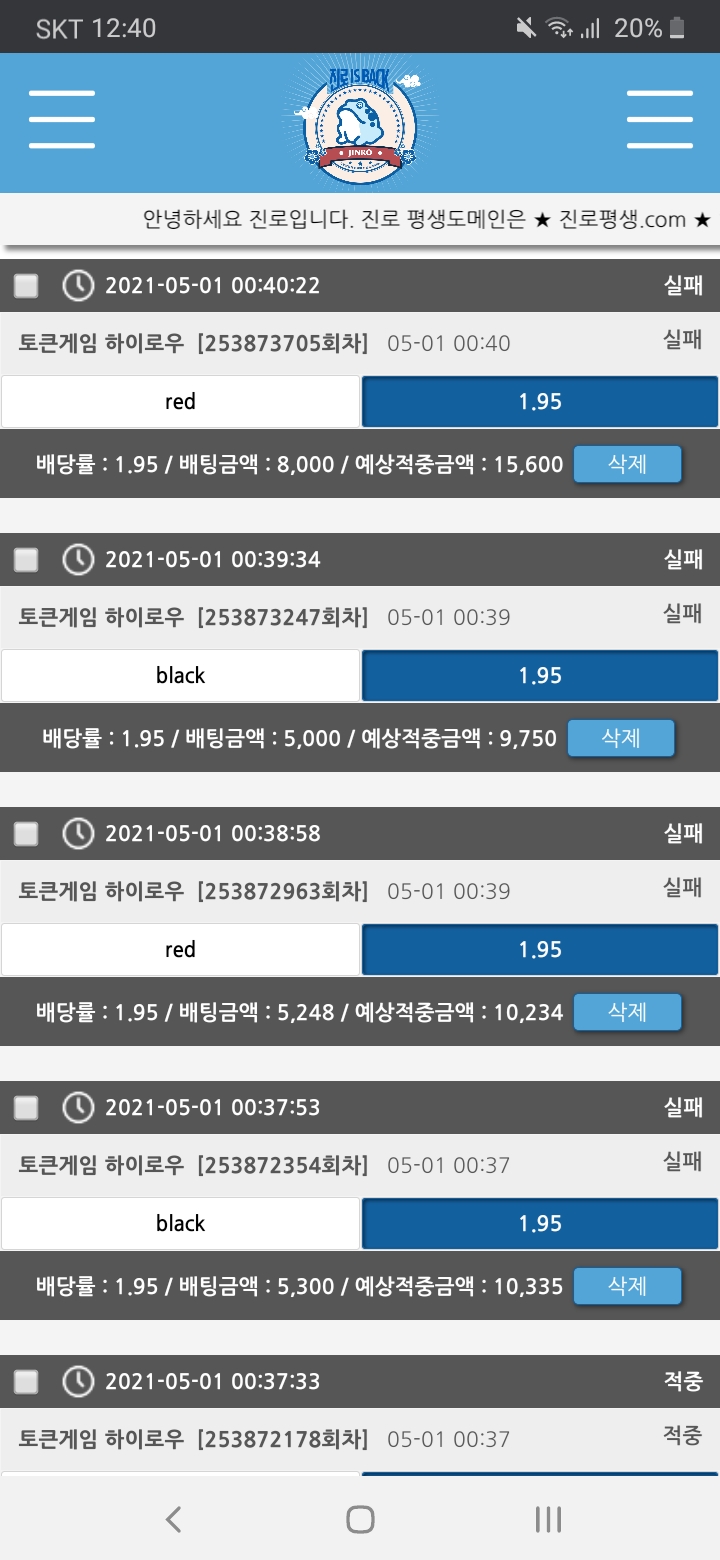Open the left hamburger menu
The width and height of the screenshot is (720, 1560).
pos(62,120)
